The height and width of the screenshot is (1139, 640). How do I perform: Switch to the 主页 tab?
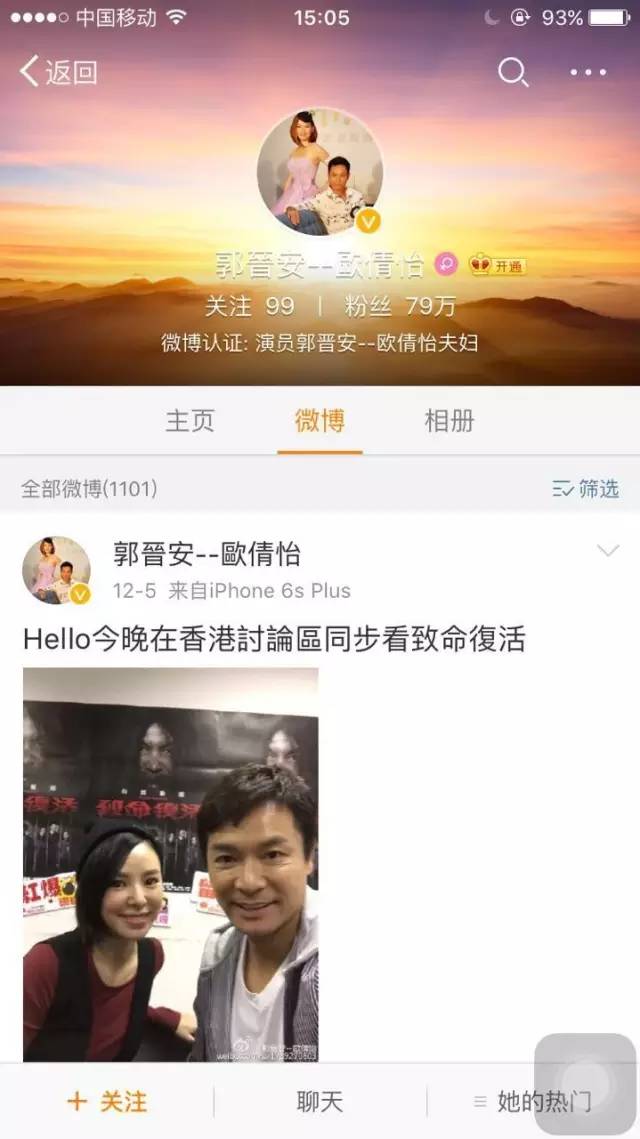coord(190,421)
